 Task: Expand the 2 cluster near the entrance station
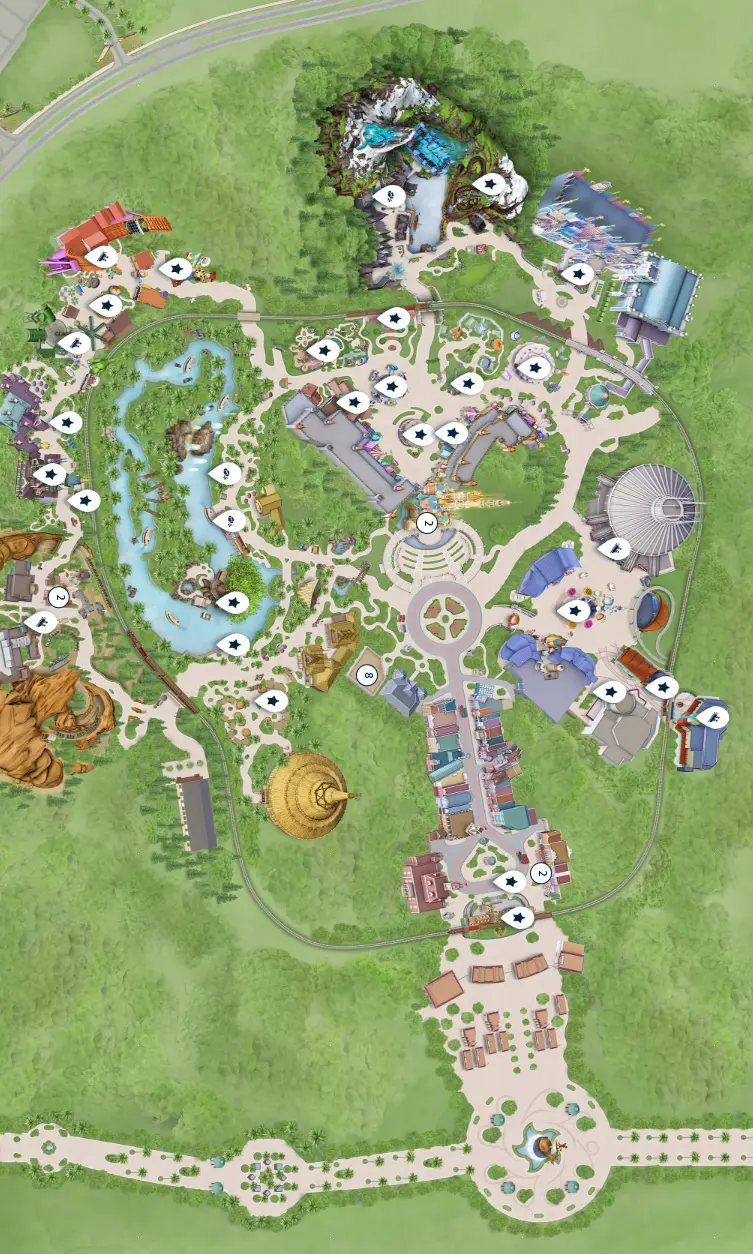click(541, 873)
